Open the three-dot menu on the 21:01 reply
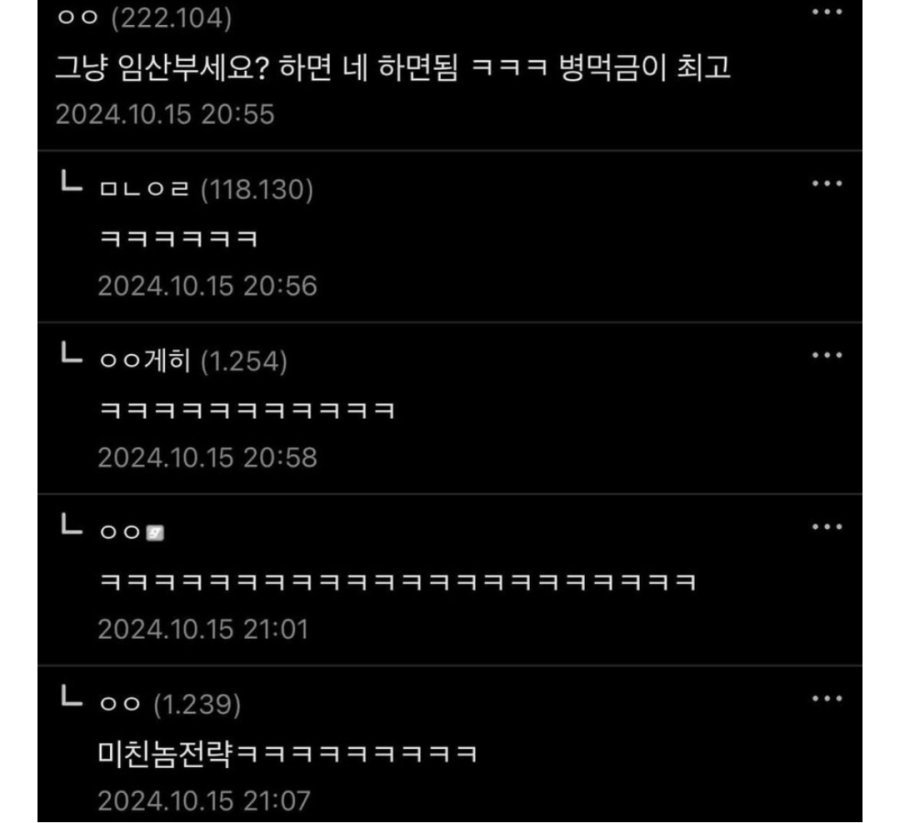Image resolution: width=900 pixels, height=823 pixels. (x=826, y=527)
